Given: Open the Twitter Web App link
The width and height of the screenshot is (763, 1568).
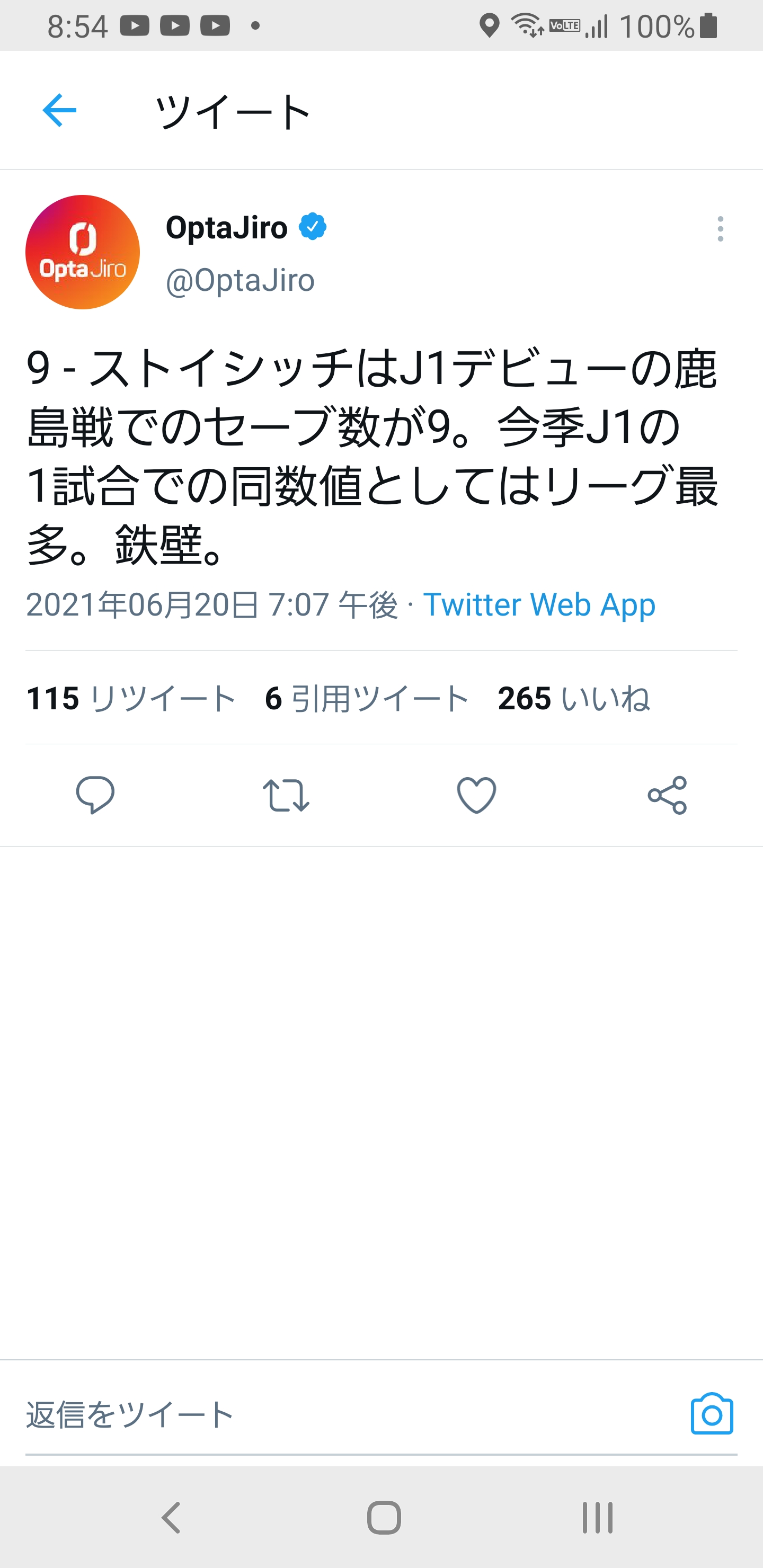Looking at the screenshot, I should (x=539, y=604).
